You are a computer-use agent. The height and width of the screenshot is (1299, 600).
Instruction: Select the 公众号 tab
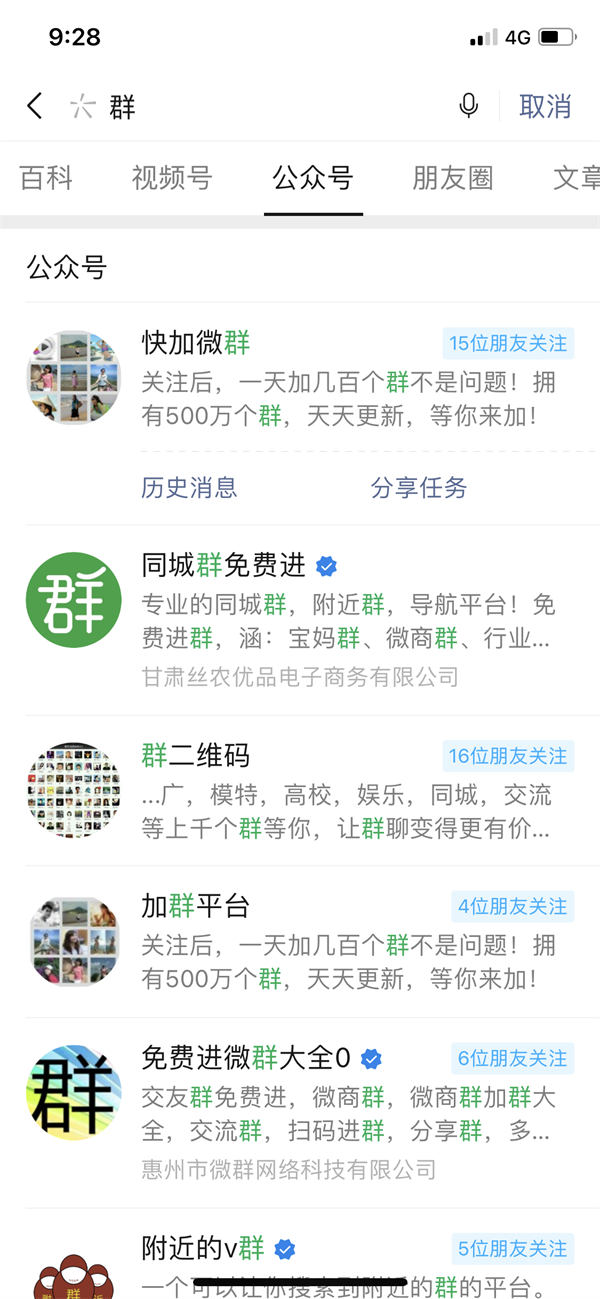[x=313, y=178]
